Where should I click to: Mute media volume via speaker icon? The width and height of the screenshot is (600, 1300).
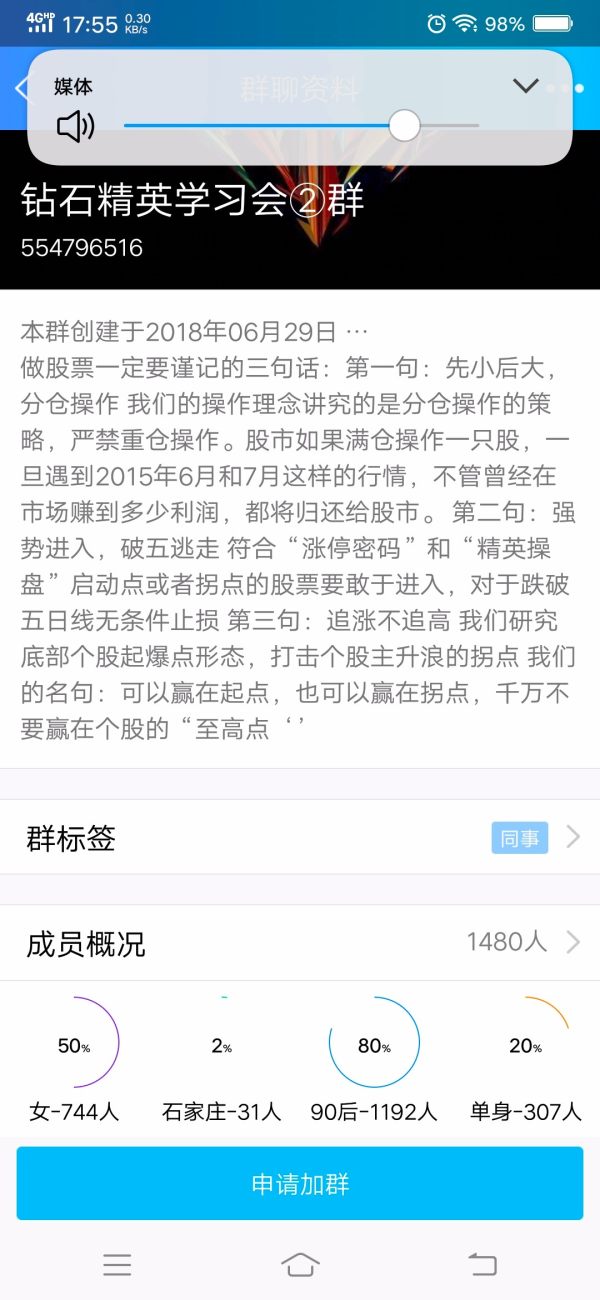75,126
